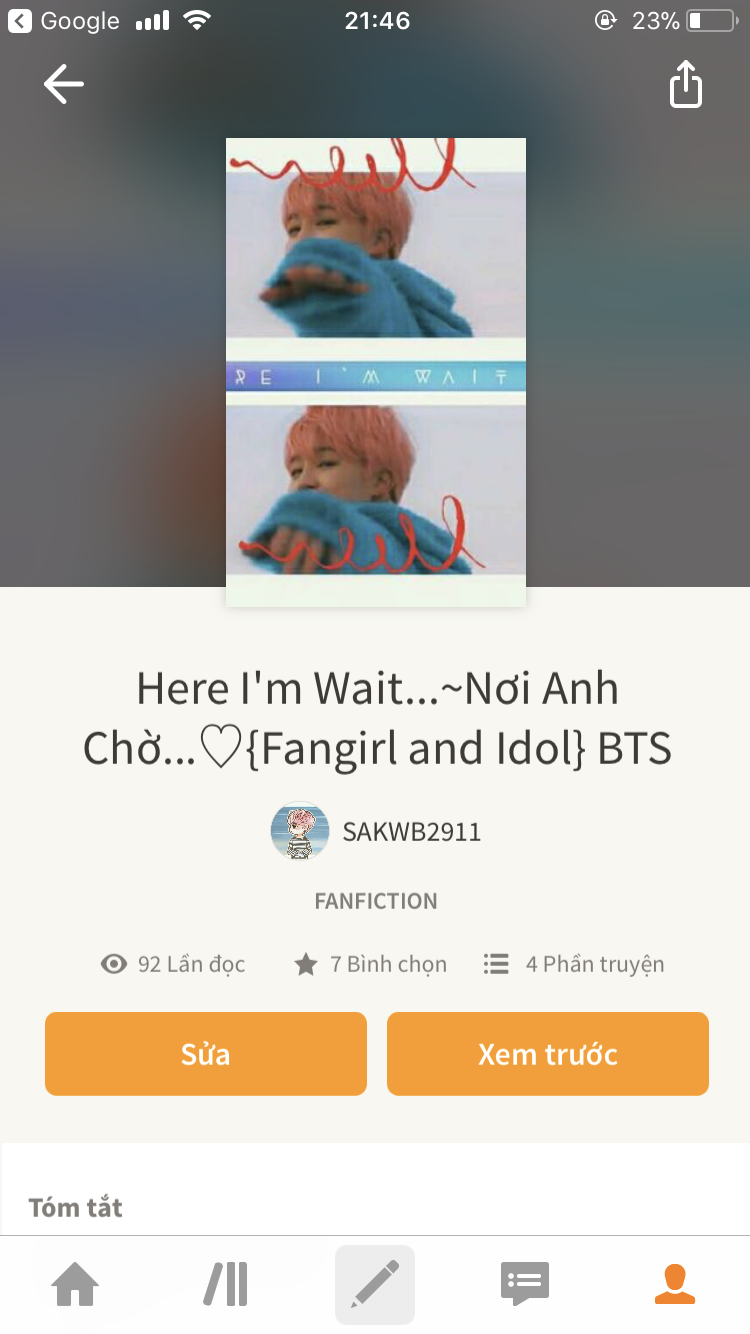Open the Messages tab
The width and height of the screenshot is (750, 1334).
(525, 1284)
